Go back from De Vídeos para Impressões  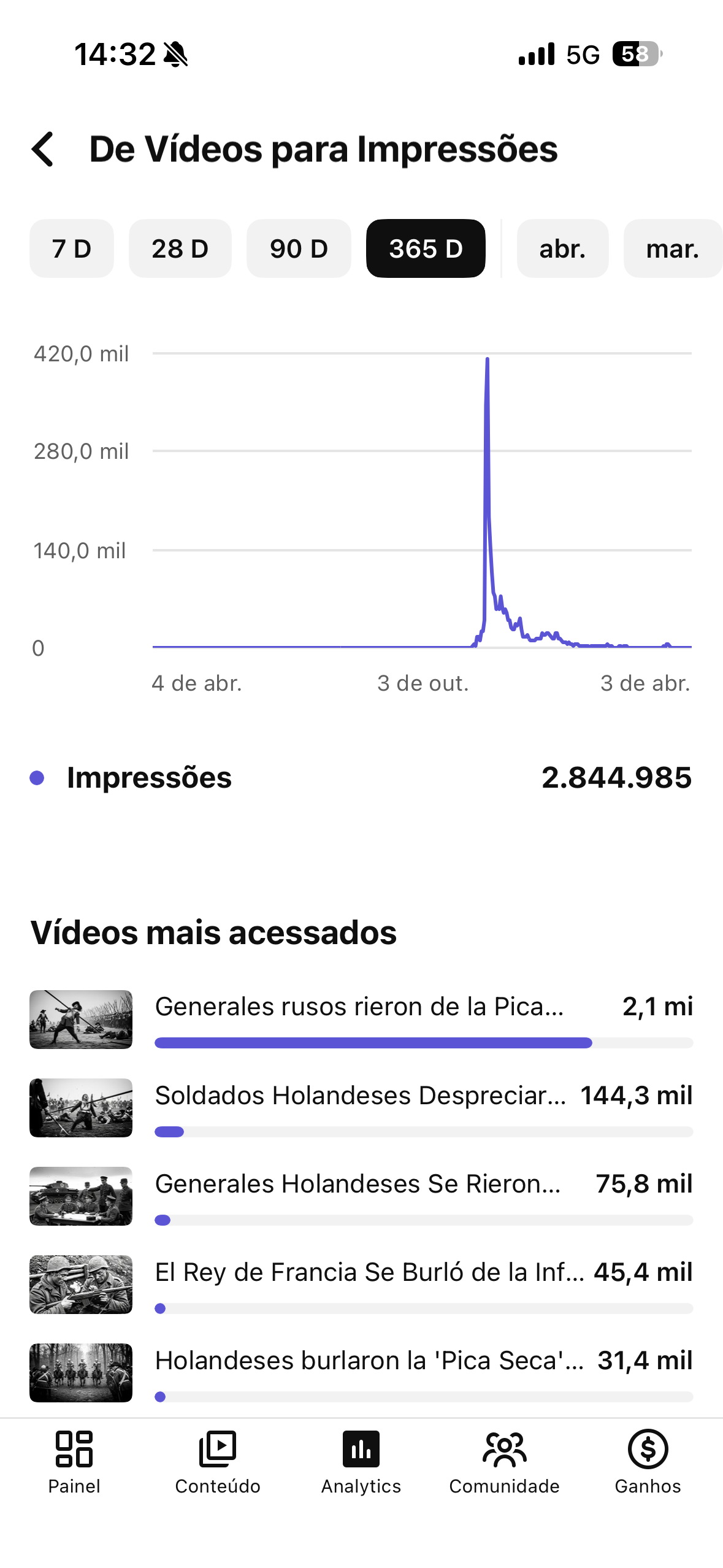(43, 149)
